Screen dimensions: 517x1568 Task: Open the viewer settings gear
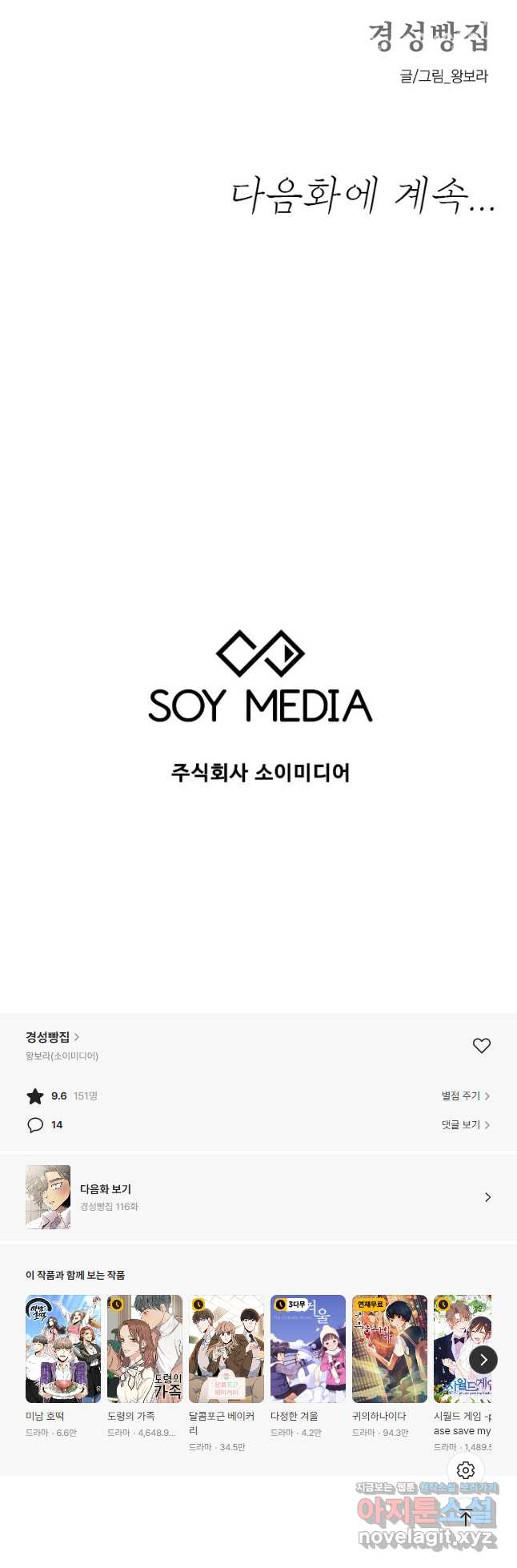pos(466,1470)
